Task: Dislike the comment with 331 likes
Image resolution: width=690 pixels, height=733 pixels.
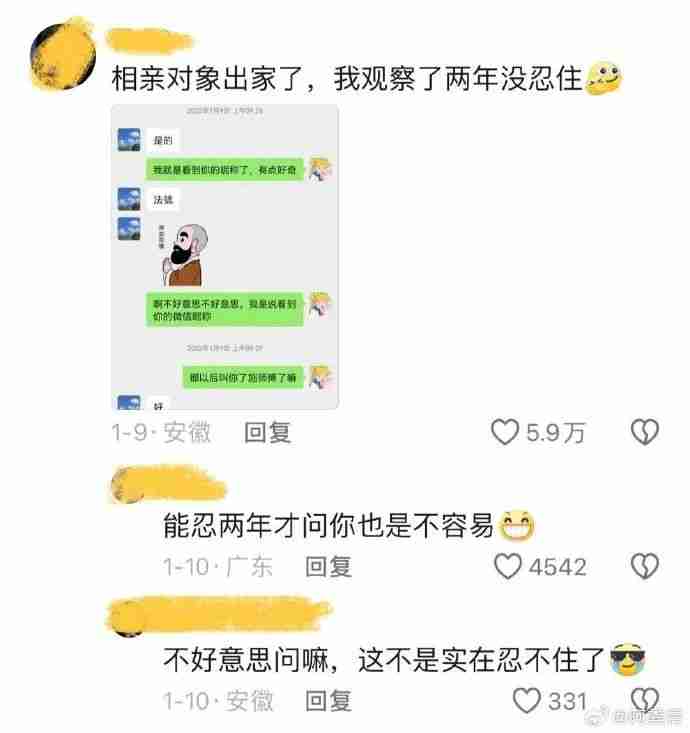Action: click(646, 699)
